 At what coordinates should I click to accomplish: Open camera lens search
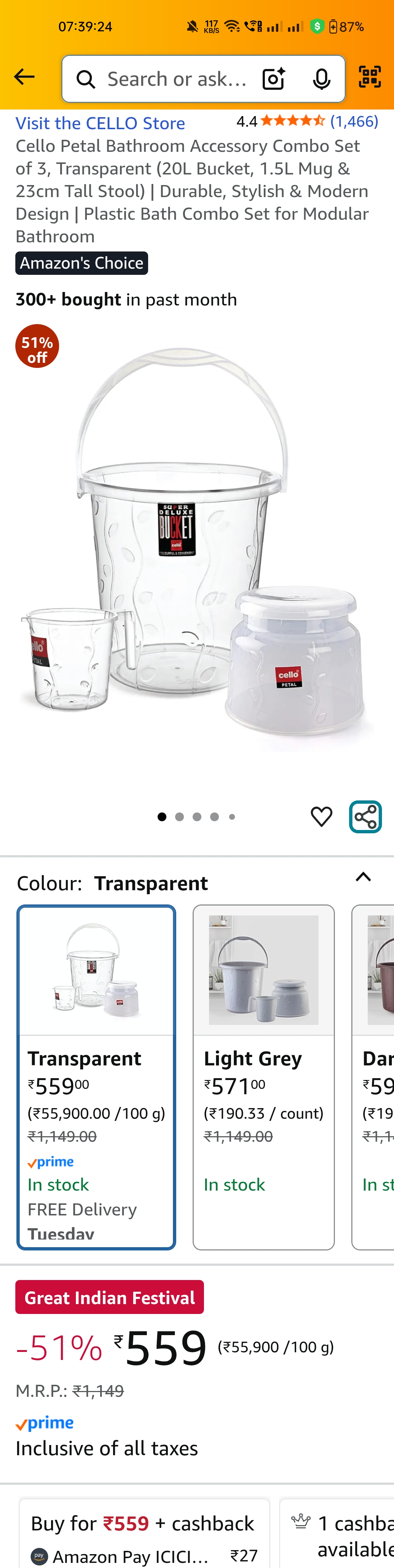pos(274,79)
